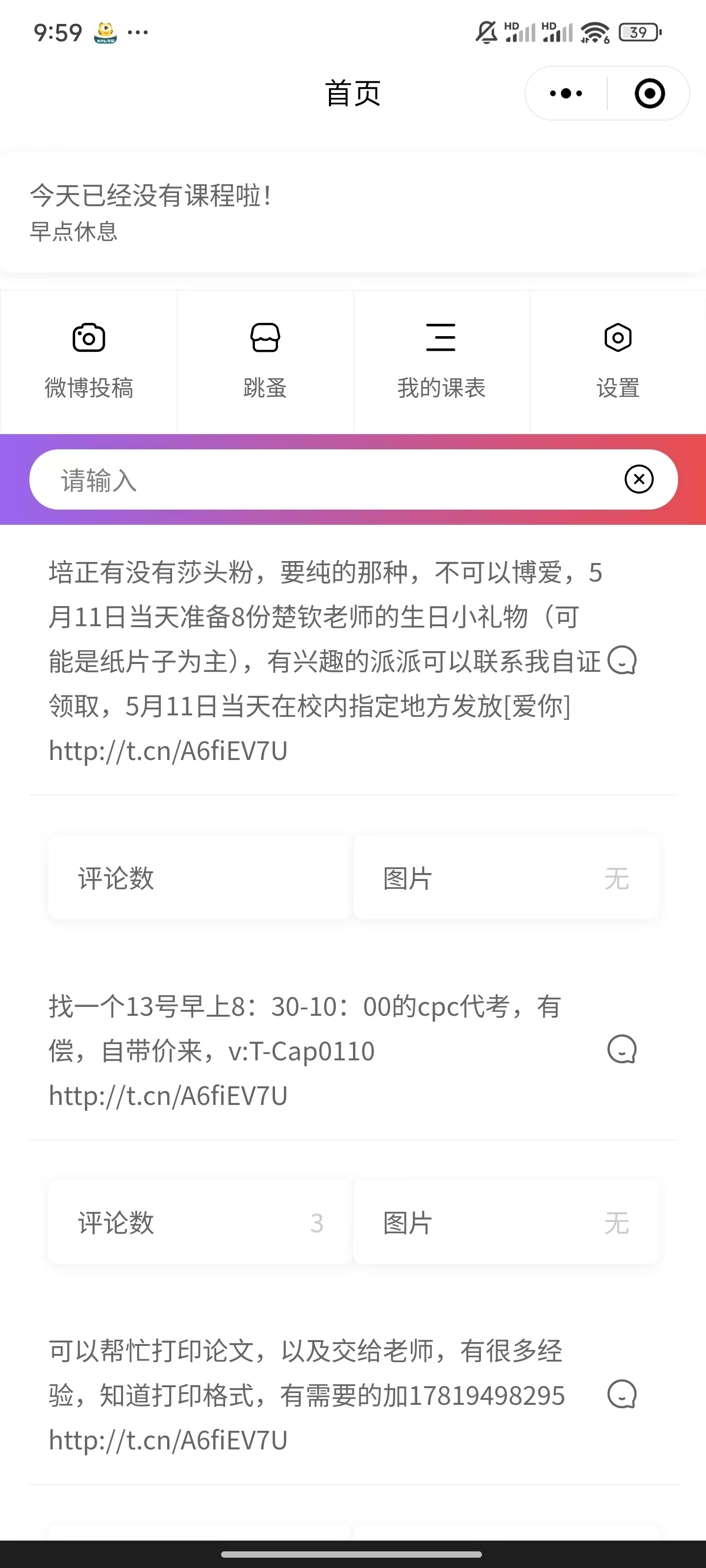Open 设置 settings
Viewport: 706px width, 1568px height.
(x=618, y=361)
